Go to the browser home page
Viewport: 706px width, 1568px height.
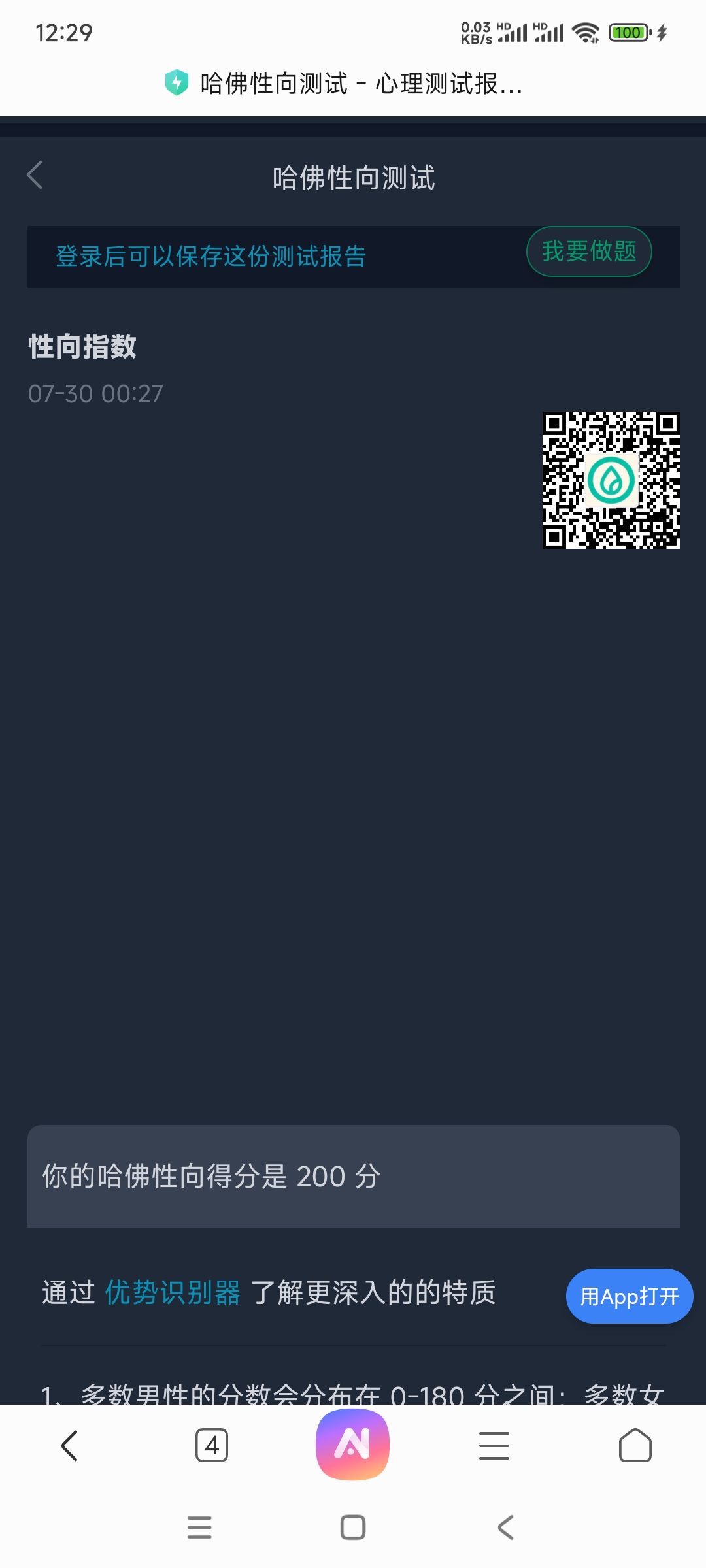pos(635,1445)
